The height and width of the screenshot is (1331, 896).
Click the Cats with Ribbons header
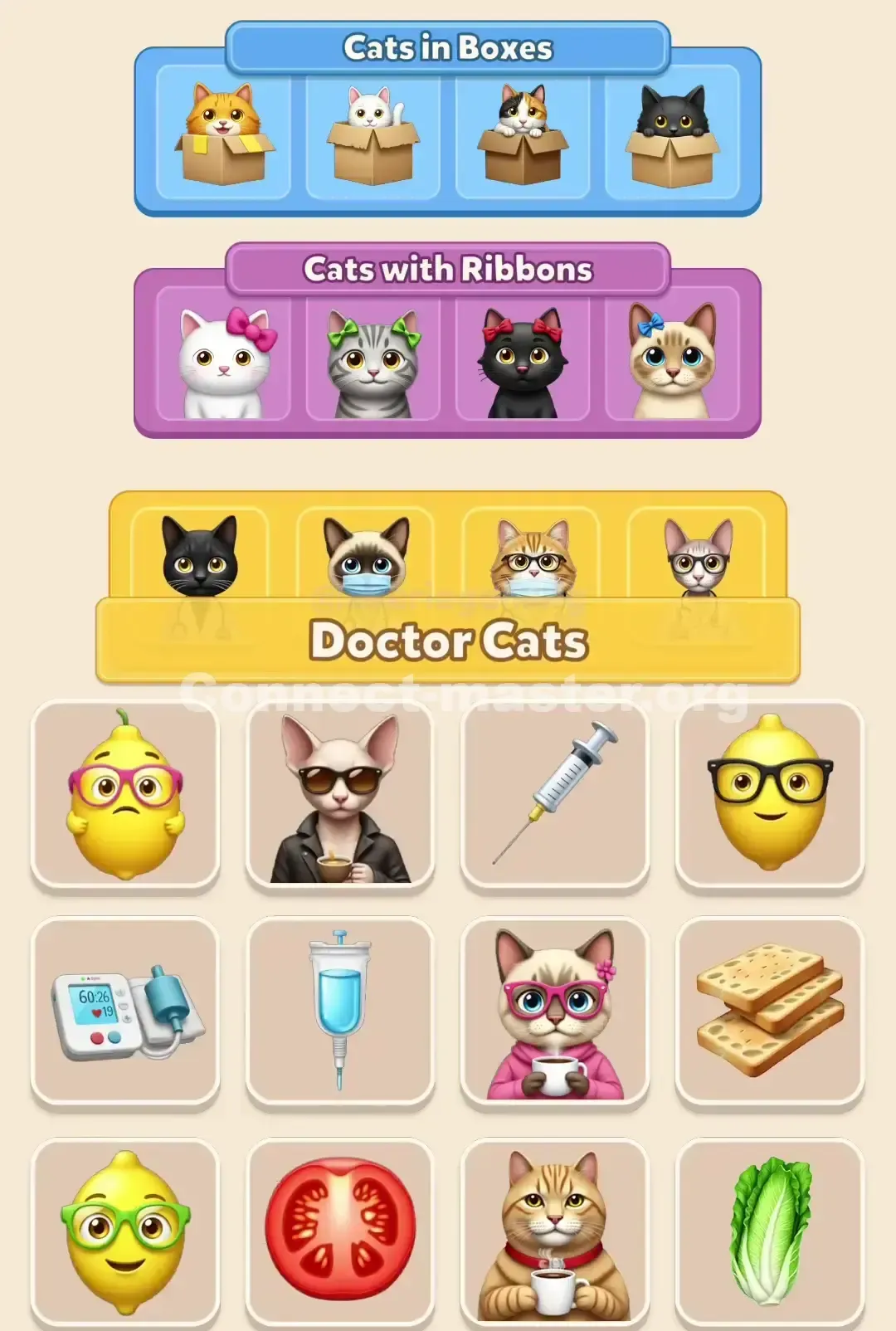[448, 267]
